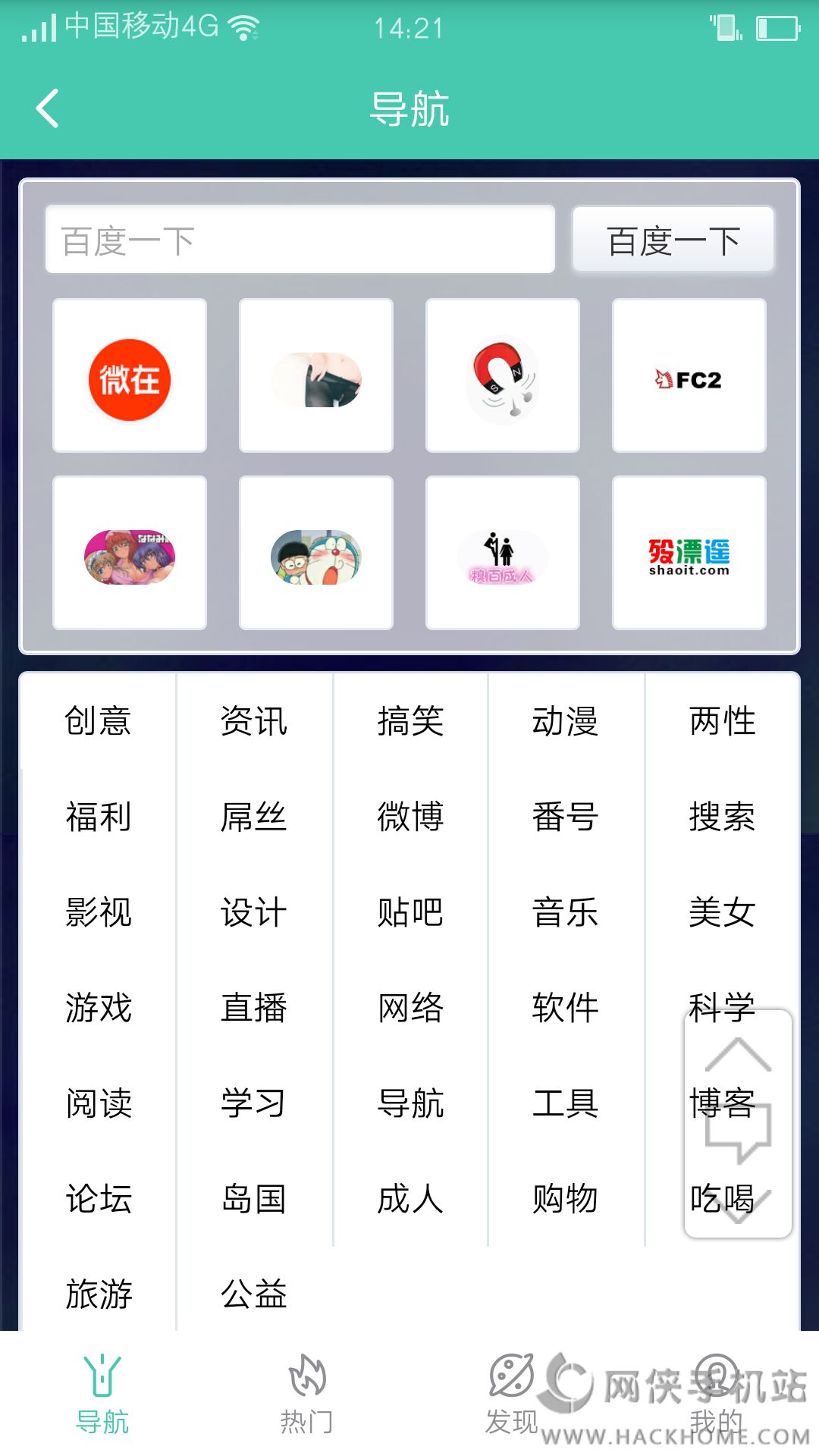Open the FC2 site tile
Image resolution: width=819 pixels, height=1456 pixels.
(x=689, y=376)
